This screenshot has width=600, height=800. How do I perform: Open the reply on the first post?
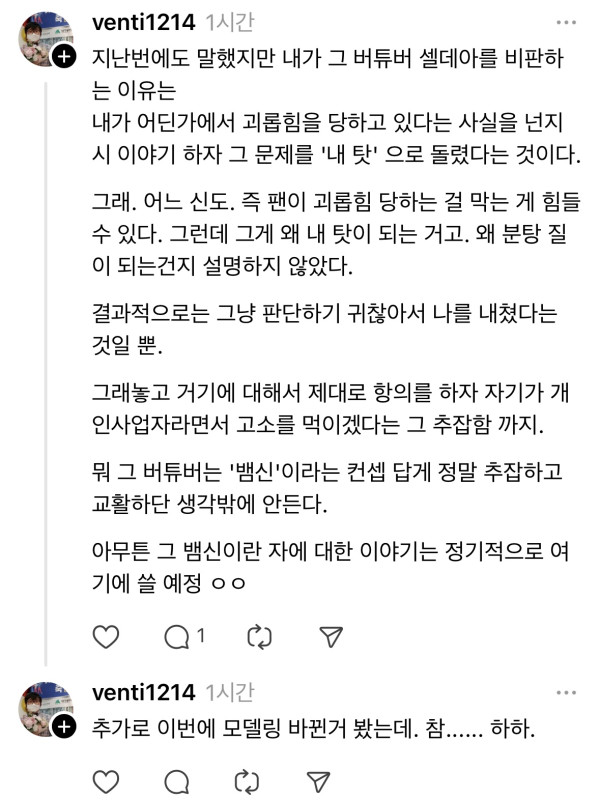pos(177,636)
